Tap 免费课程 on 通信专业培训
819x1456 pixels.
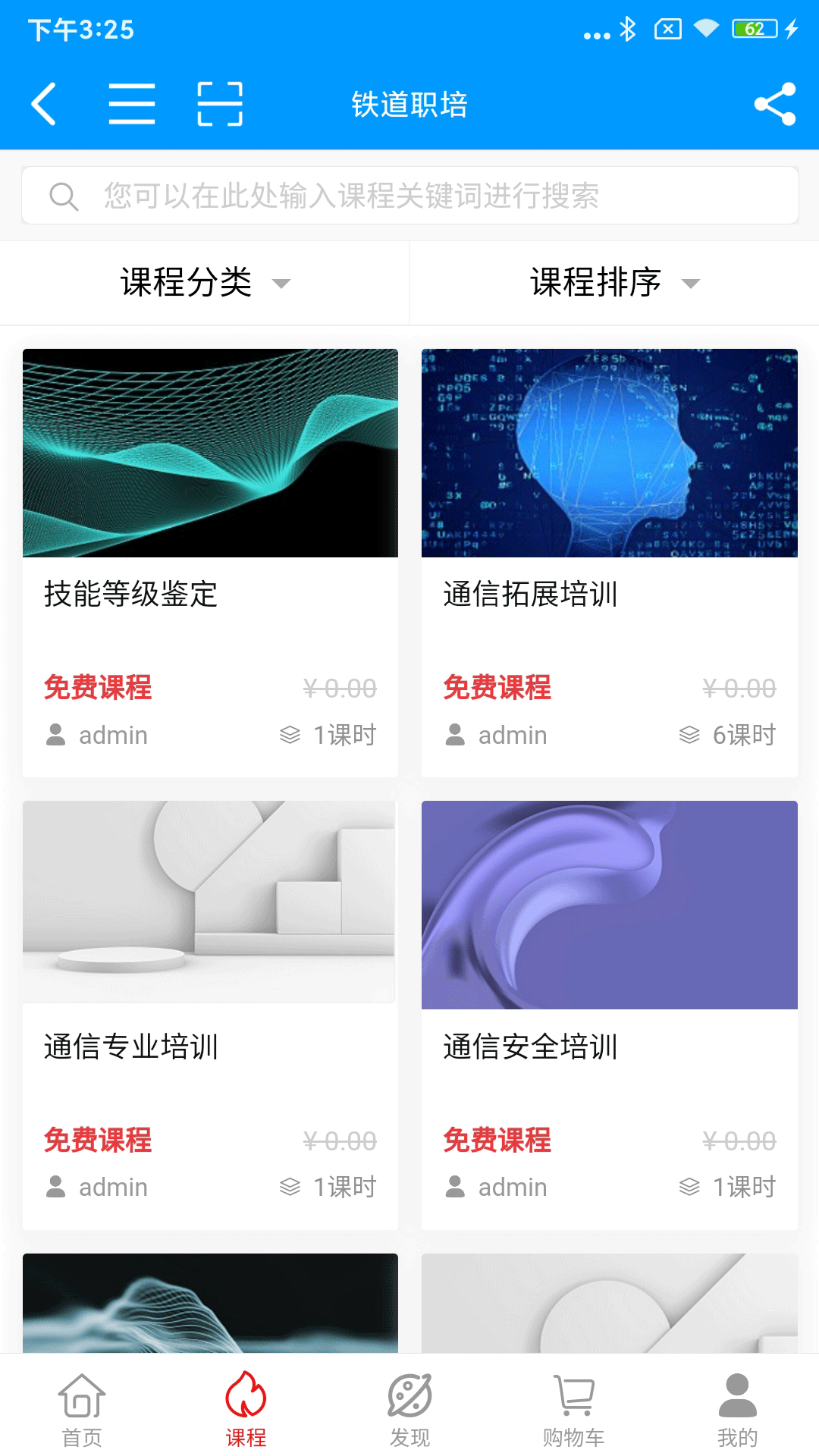[98, 1141]
